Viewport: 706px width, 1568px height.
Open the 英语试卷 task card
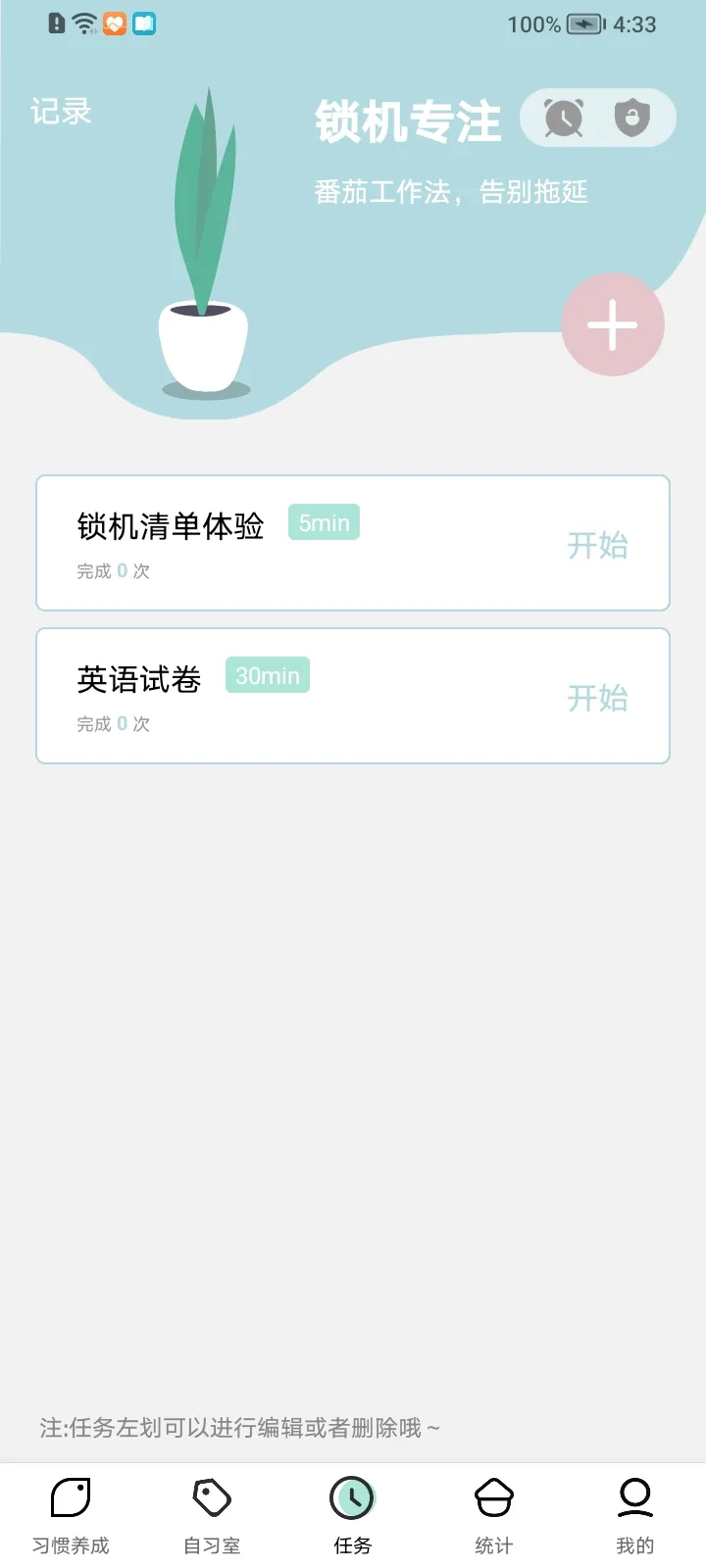pyautogui.click(x=294, y=697)
